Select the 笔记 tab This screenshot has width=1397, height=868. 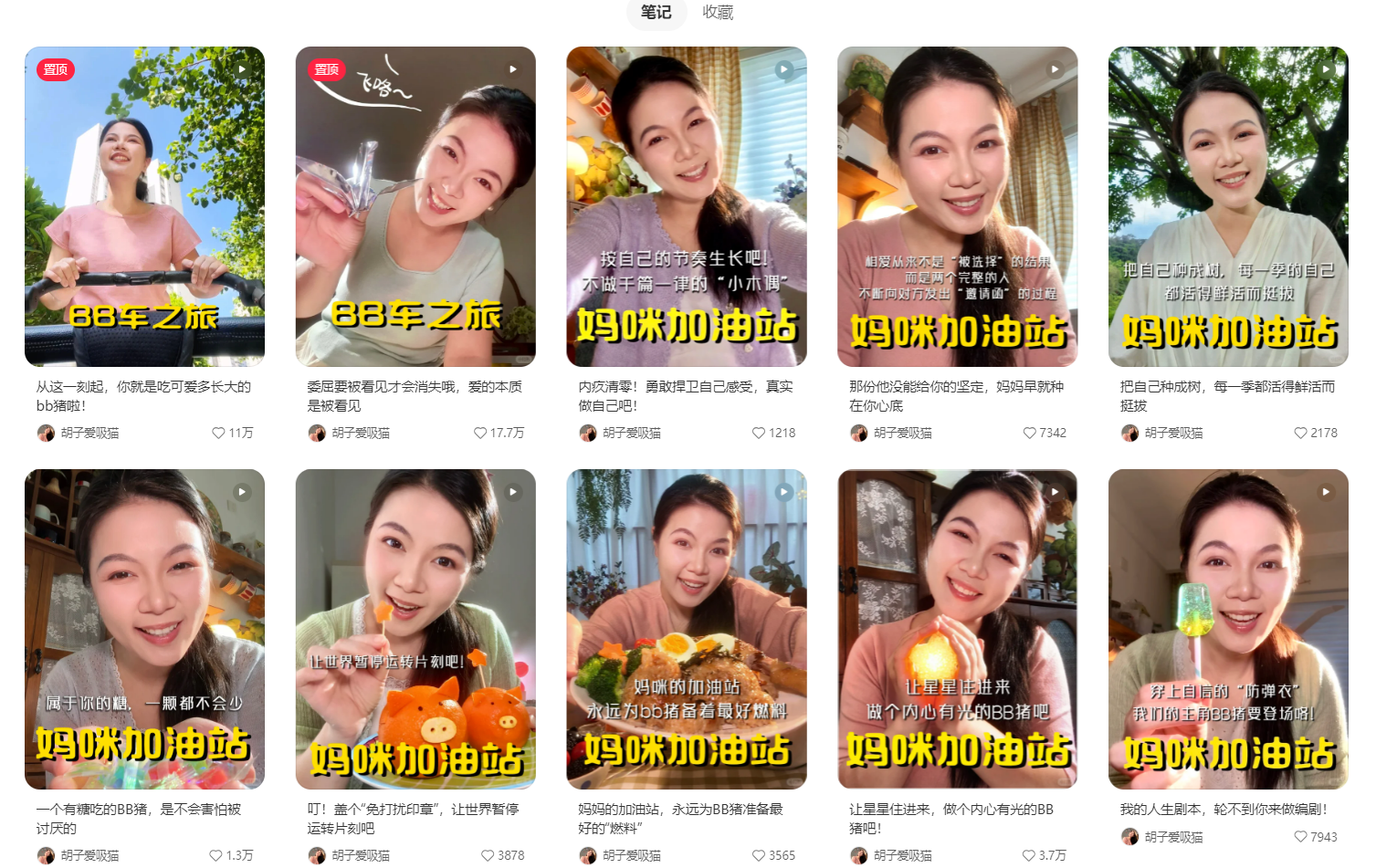coord(656,13)
